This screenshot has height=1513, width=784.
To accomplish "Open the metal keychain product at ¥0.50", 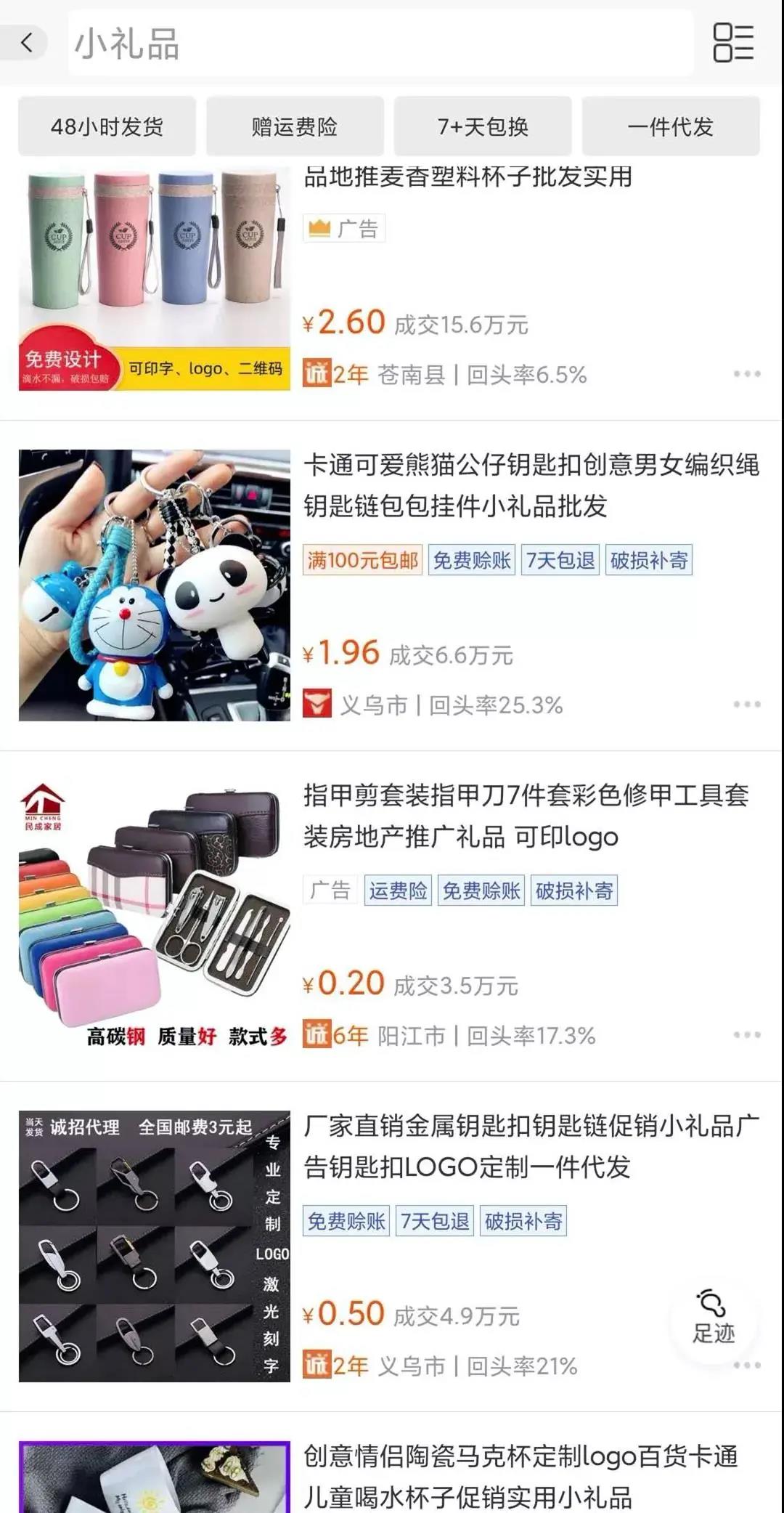I will 155,1246.
